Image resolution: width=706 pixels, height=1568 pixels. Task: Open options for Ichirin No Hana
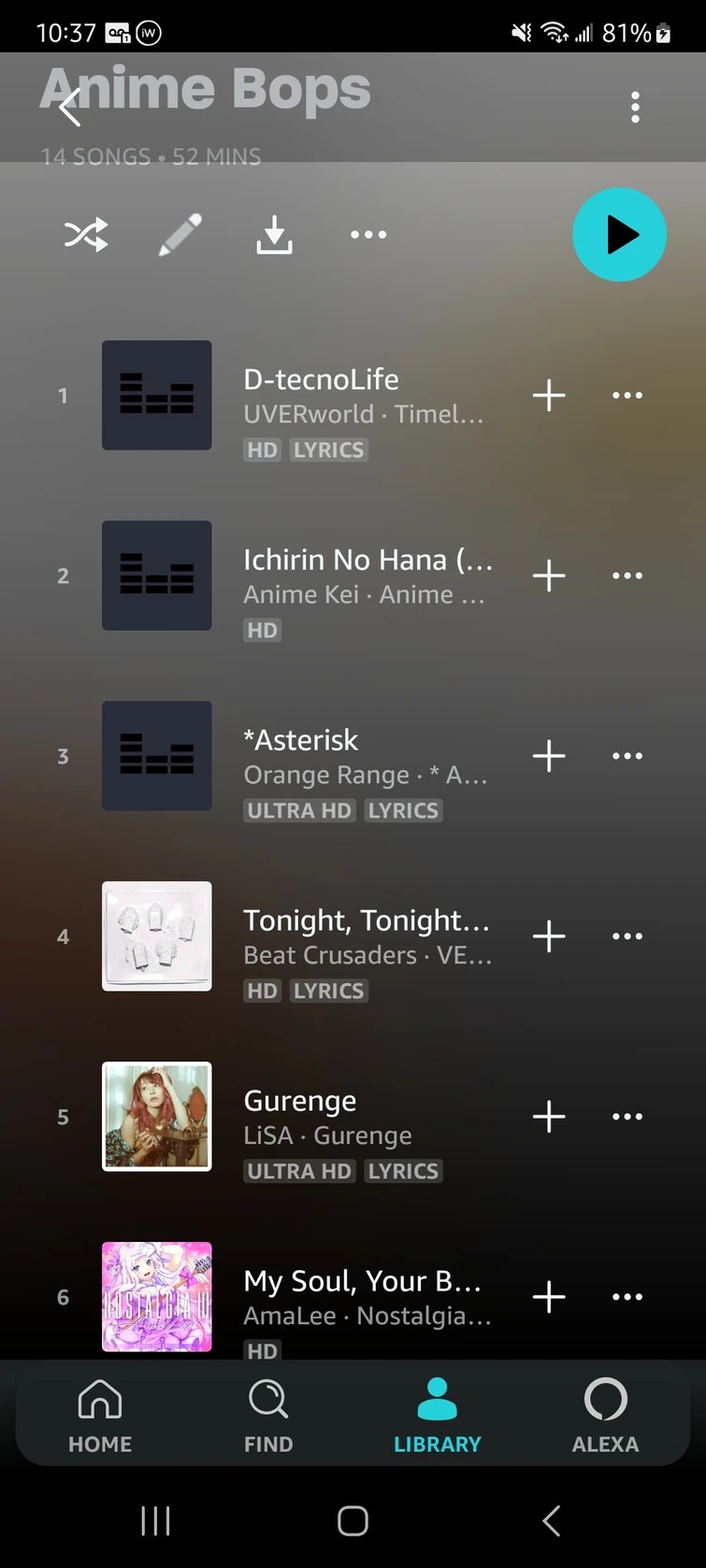pyautogui.click(x=627, y=576)
